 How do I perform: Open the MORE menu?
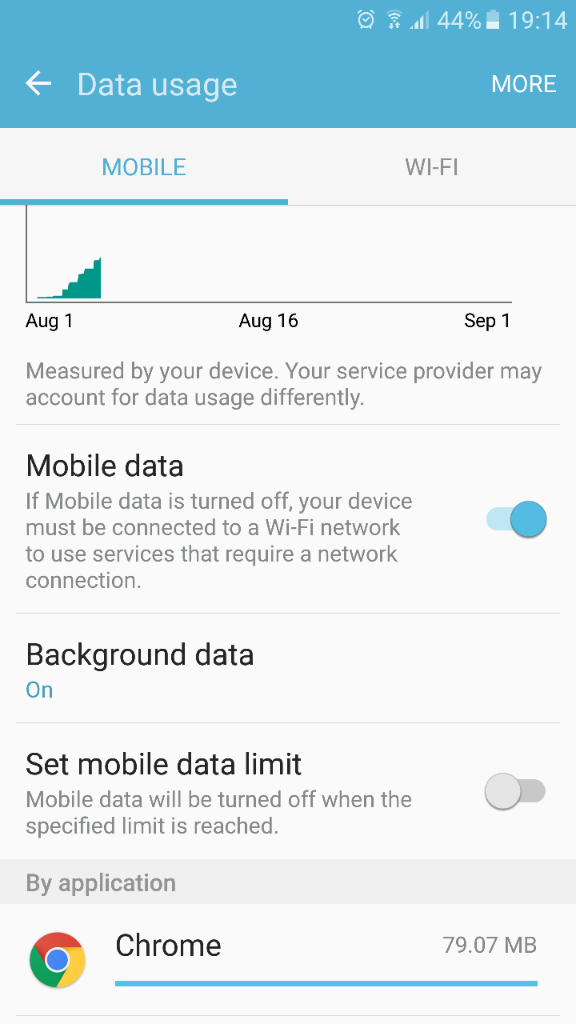(x=524, y=84)
